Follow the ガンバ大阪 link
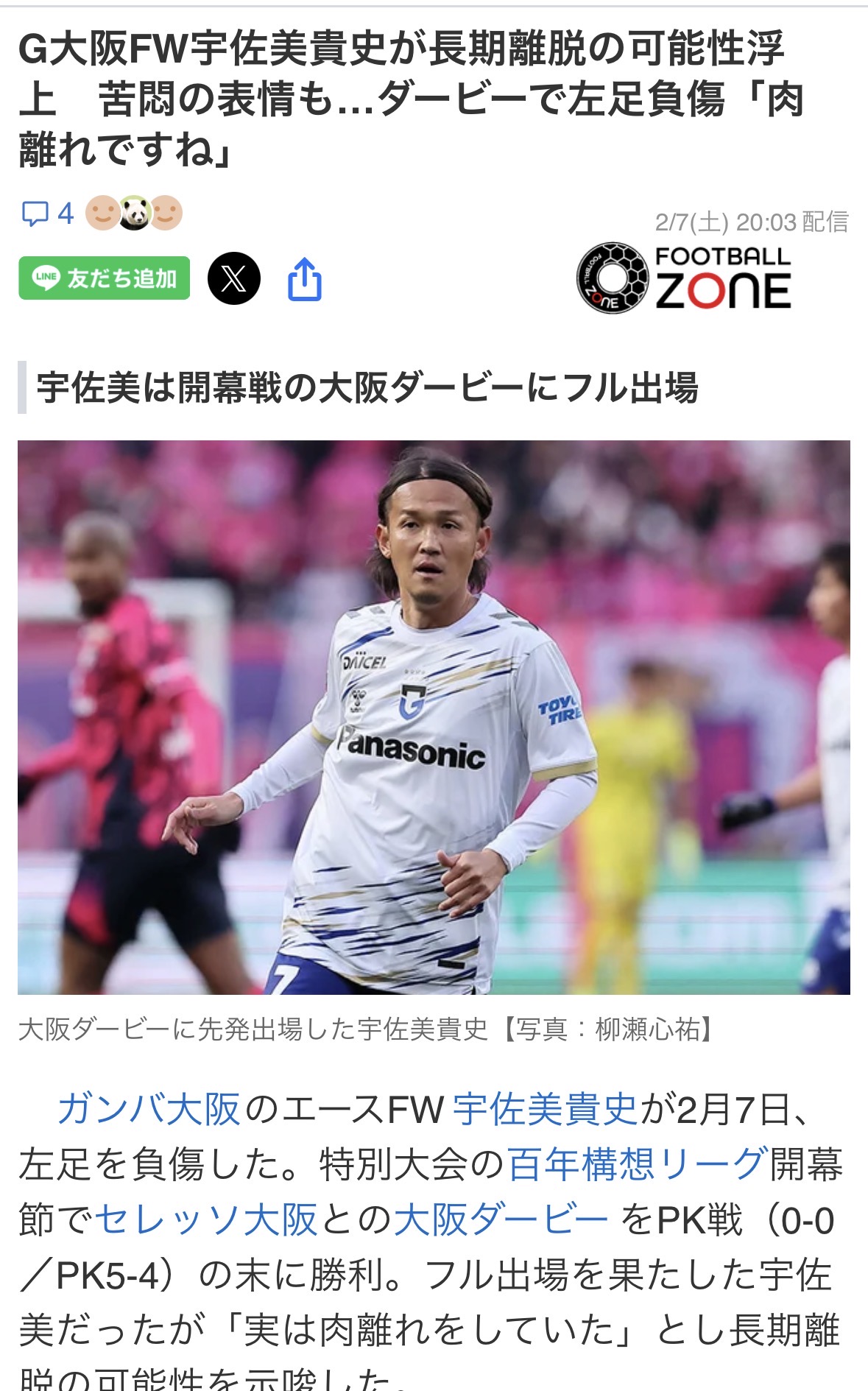This screenshot has height=1391, width=868. click(149, 1109)
